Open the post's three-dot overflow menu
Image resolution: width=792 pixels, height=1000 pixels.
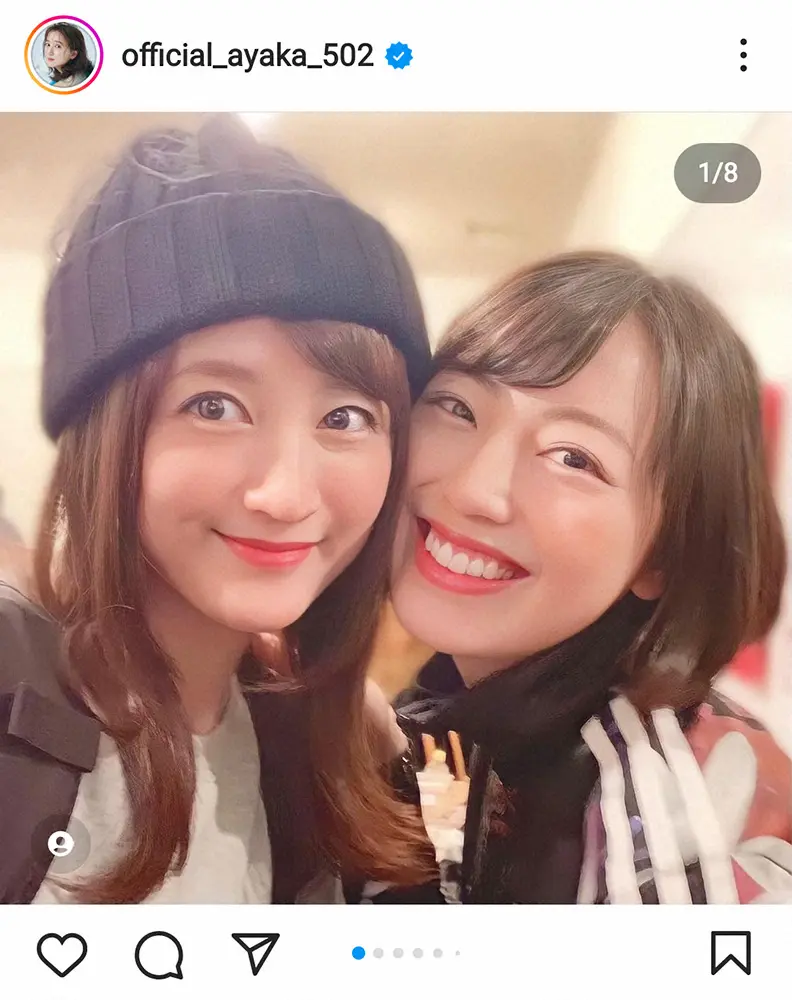[743, 56]
